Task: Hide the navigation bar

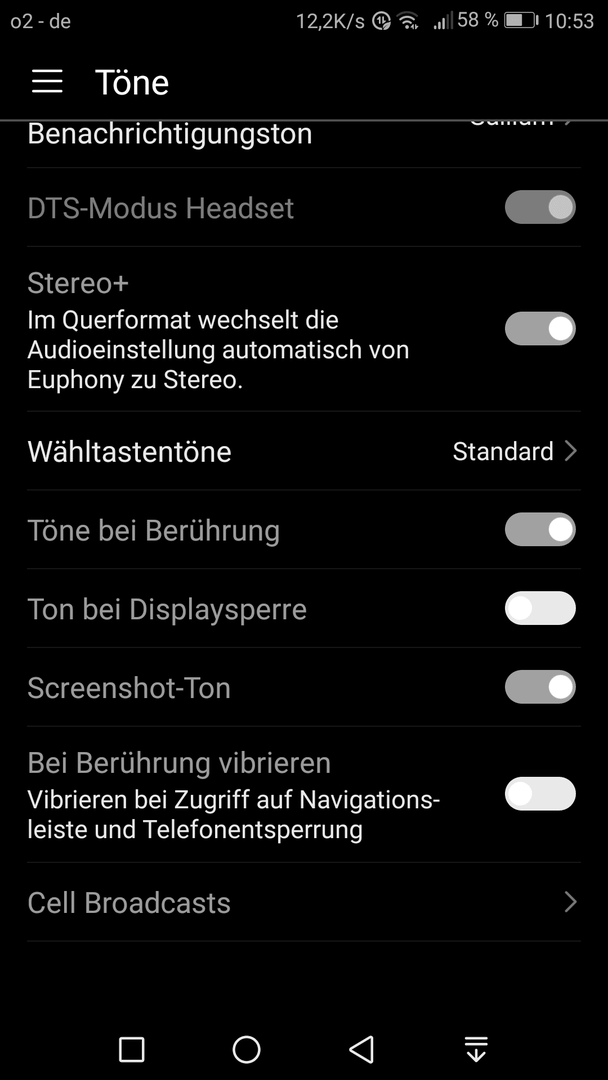Action: point(476,1050)
